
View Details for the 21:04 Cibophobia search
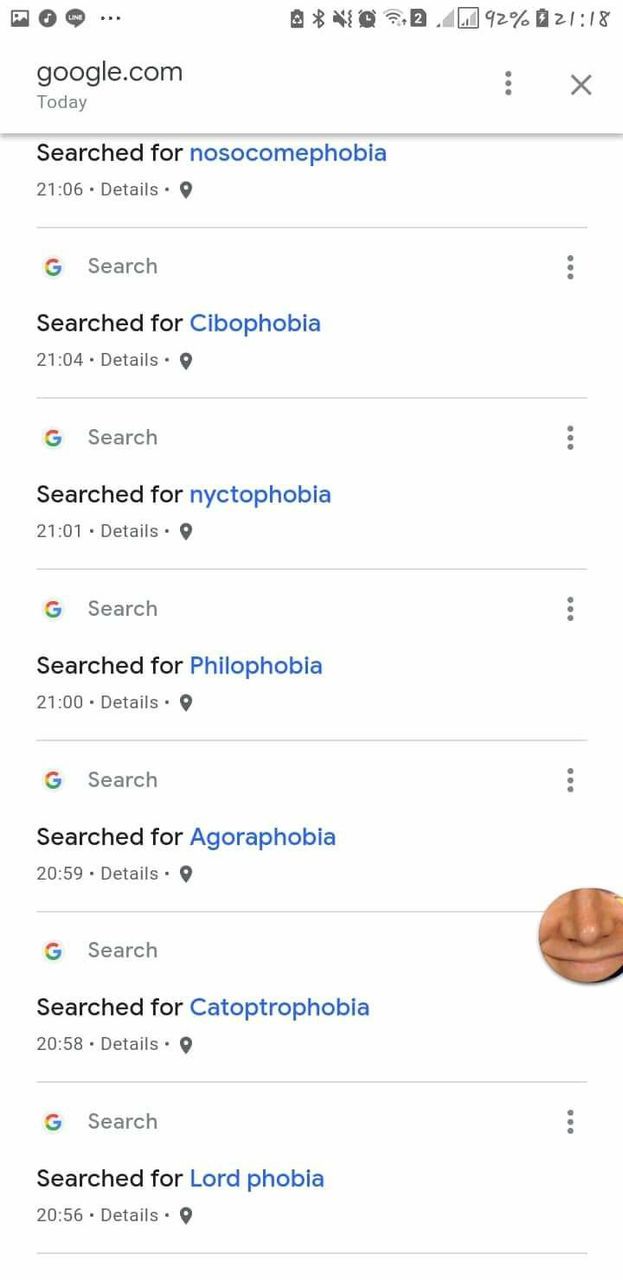pyautogui.click(x=129, y=359)
